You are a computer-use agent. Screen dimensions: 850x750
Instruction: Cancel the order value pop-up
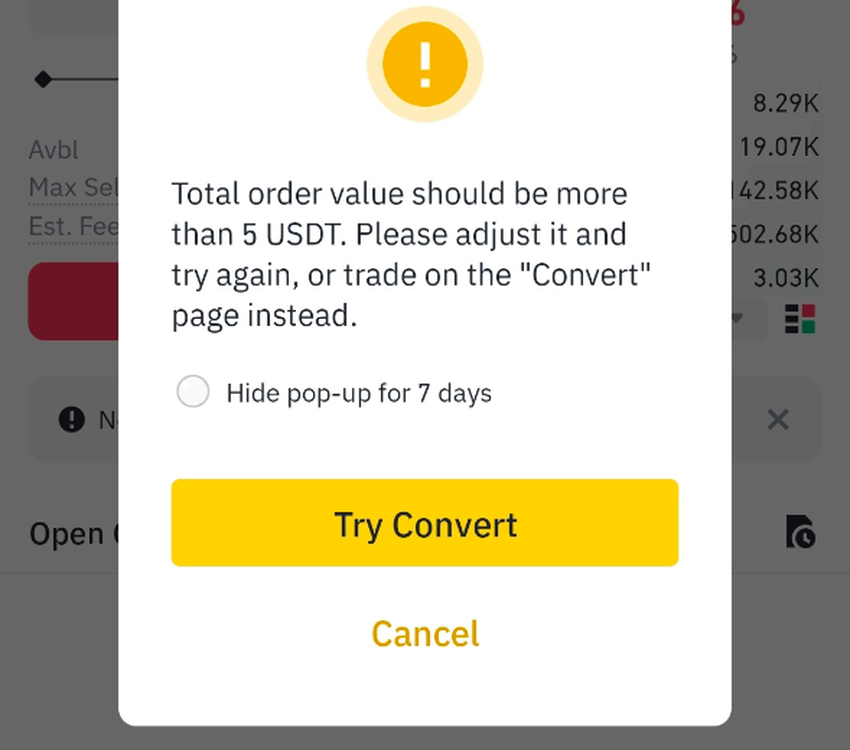(425, 634)
